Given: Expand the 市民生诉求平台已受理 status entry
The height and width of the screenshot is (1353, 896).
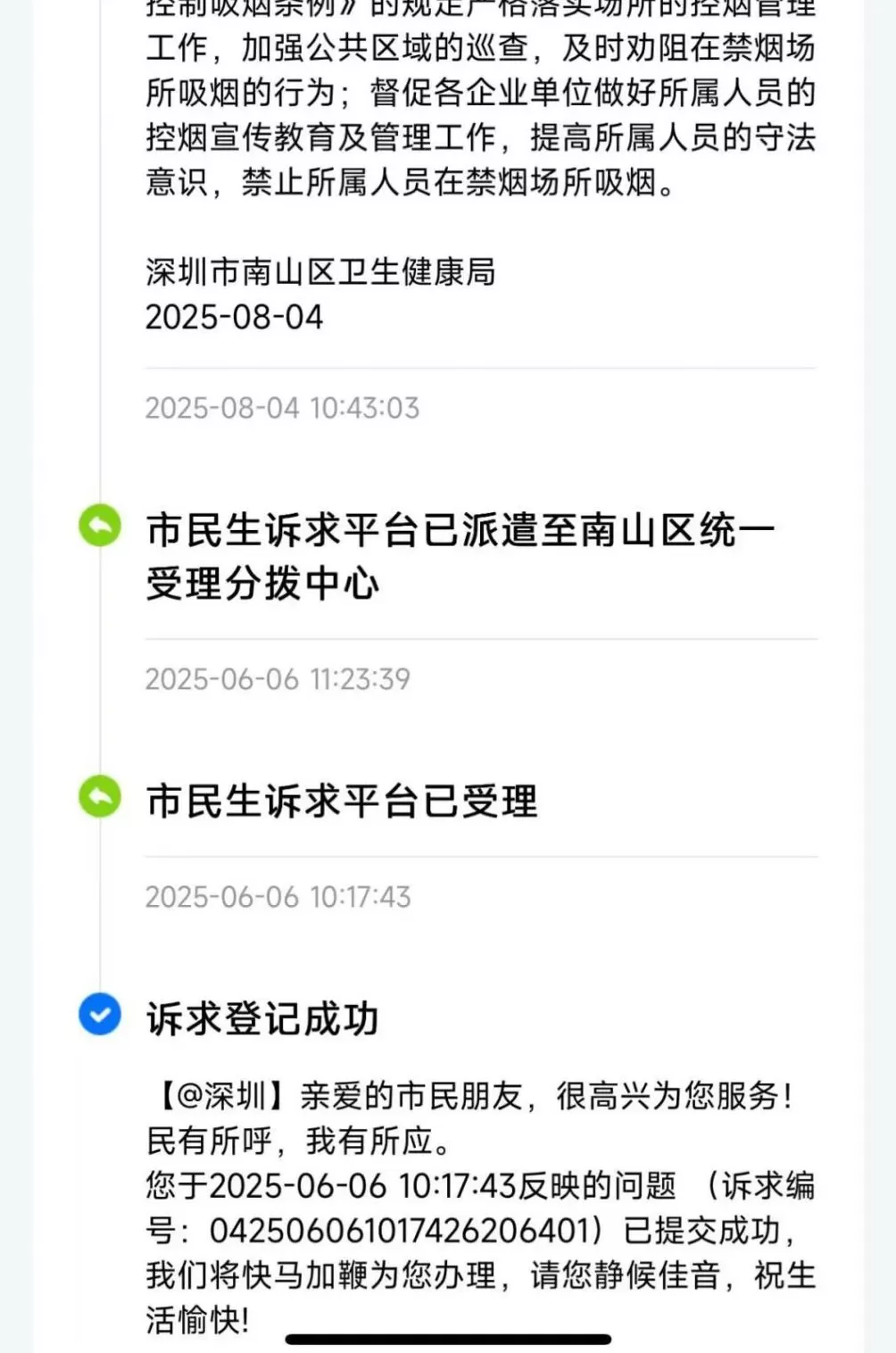Looking at the screenshot, I should coord(342,802).
